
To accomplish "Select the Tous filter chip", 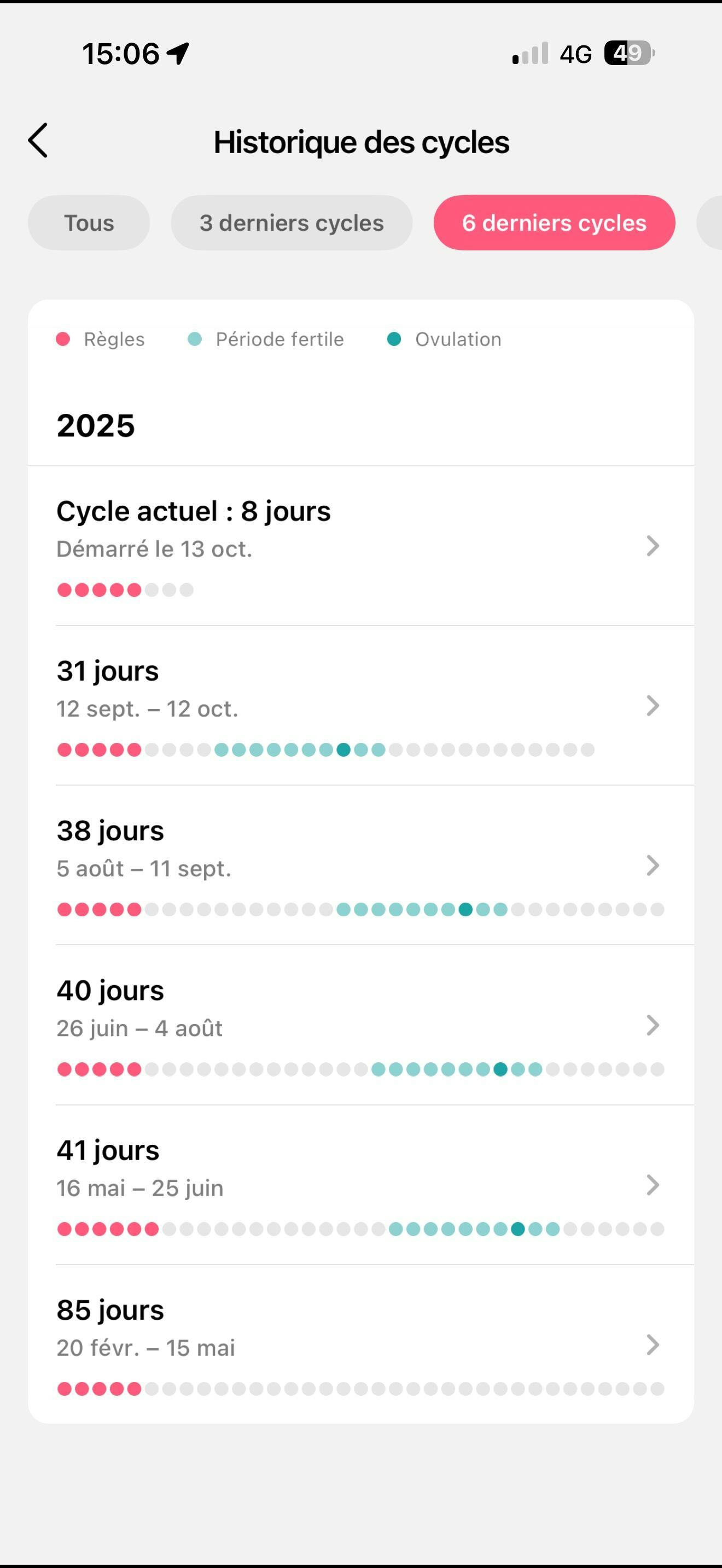I will 89,223.
